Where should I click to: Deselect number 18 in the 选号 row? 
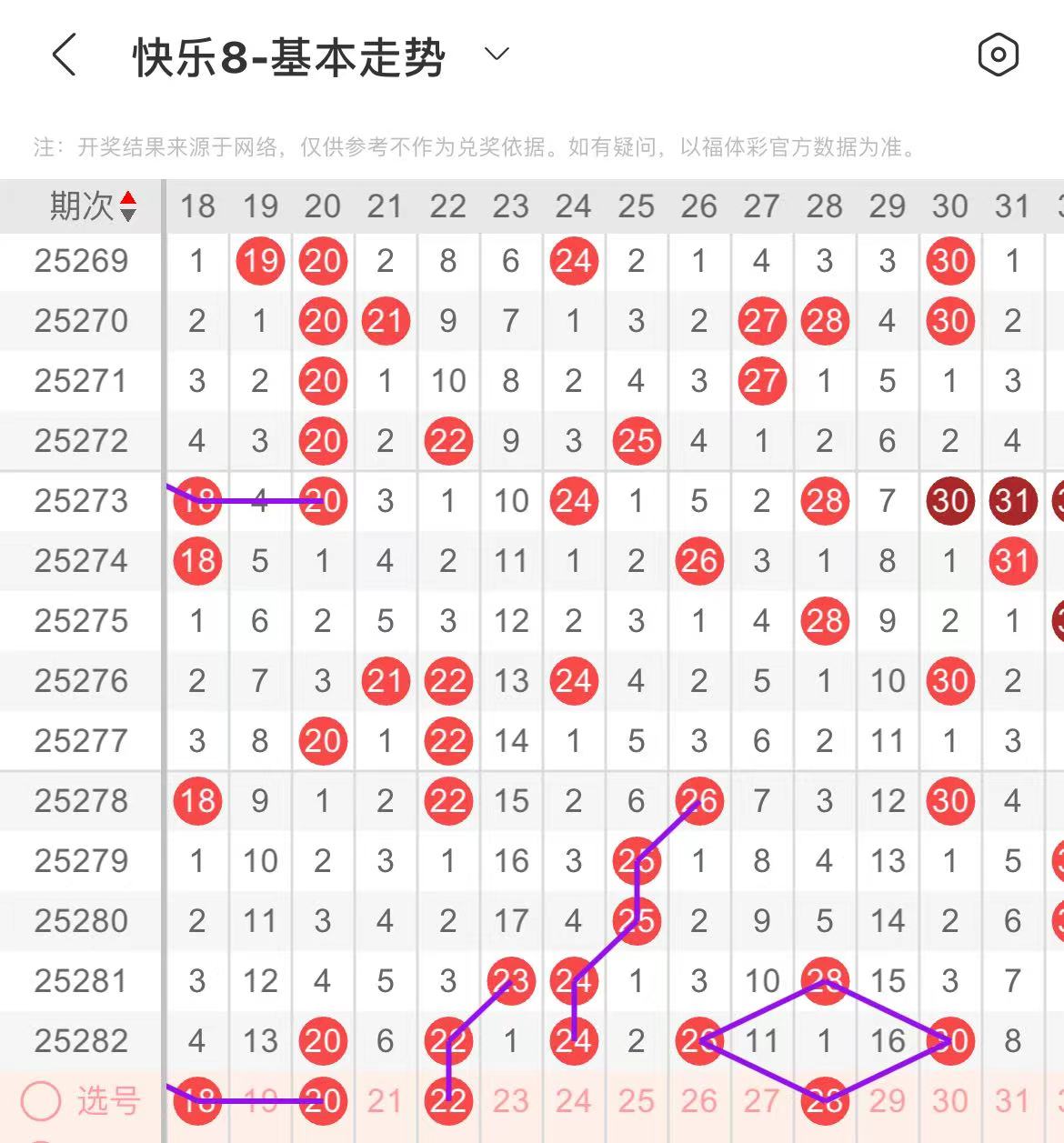coord(197,1101)
